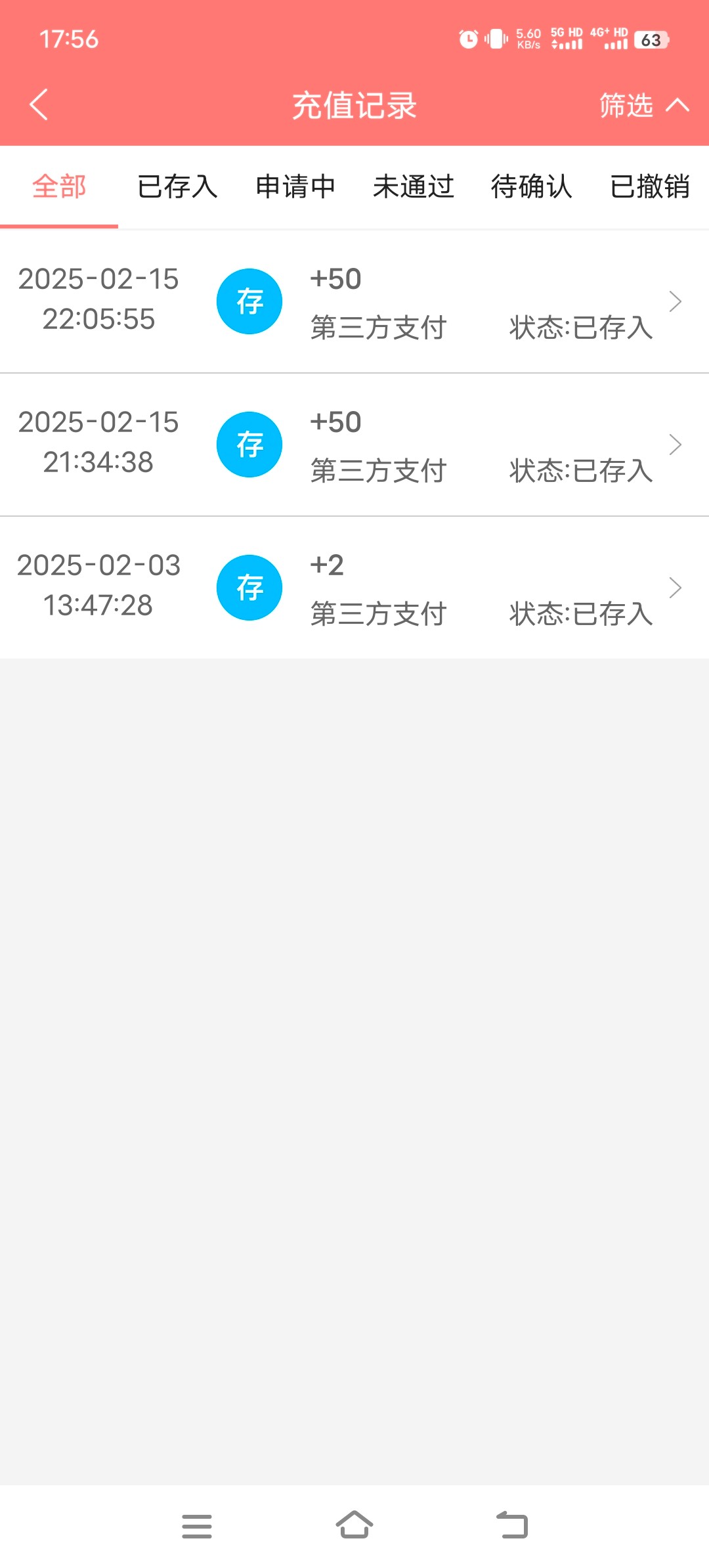
Task: Switch to the 已存入 tab
Action: 177,187
